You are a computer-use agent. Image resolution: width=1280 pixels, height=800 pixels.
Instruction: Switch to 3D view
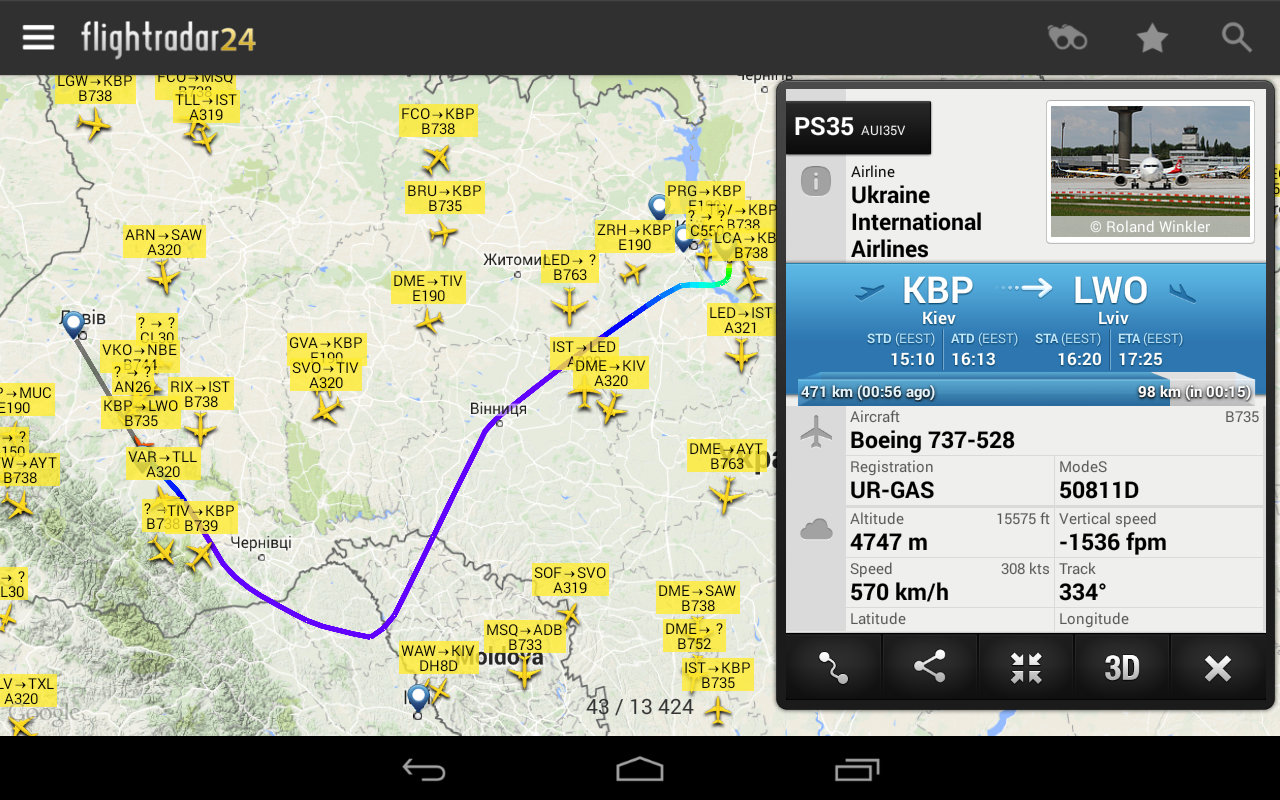1121,667
